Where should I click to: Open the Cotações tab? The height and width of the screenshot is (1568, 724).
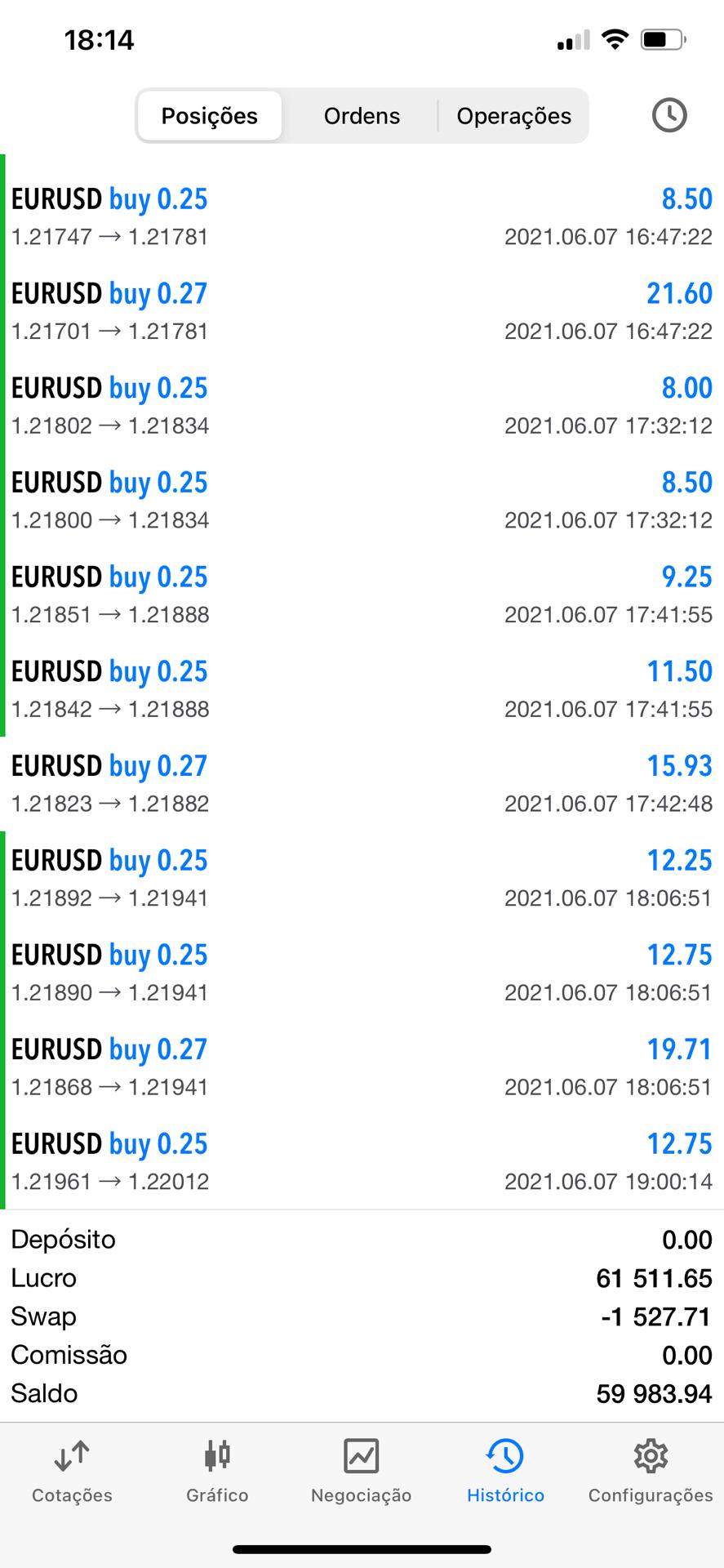point(72,1472)
